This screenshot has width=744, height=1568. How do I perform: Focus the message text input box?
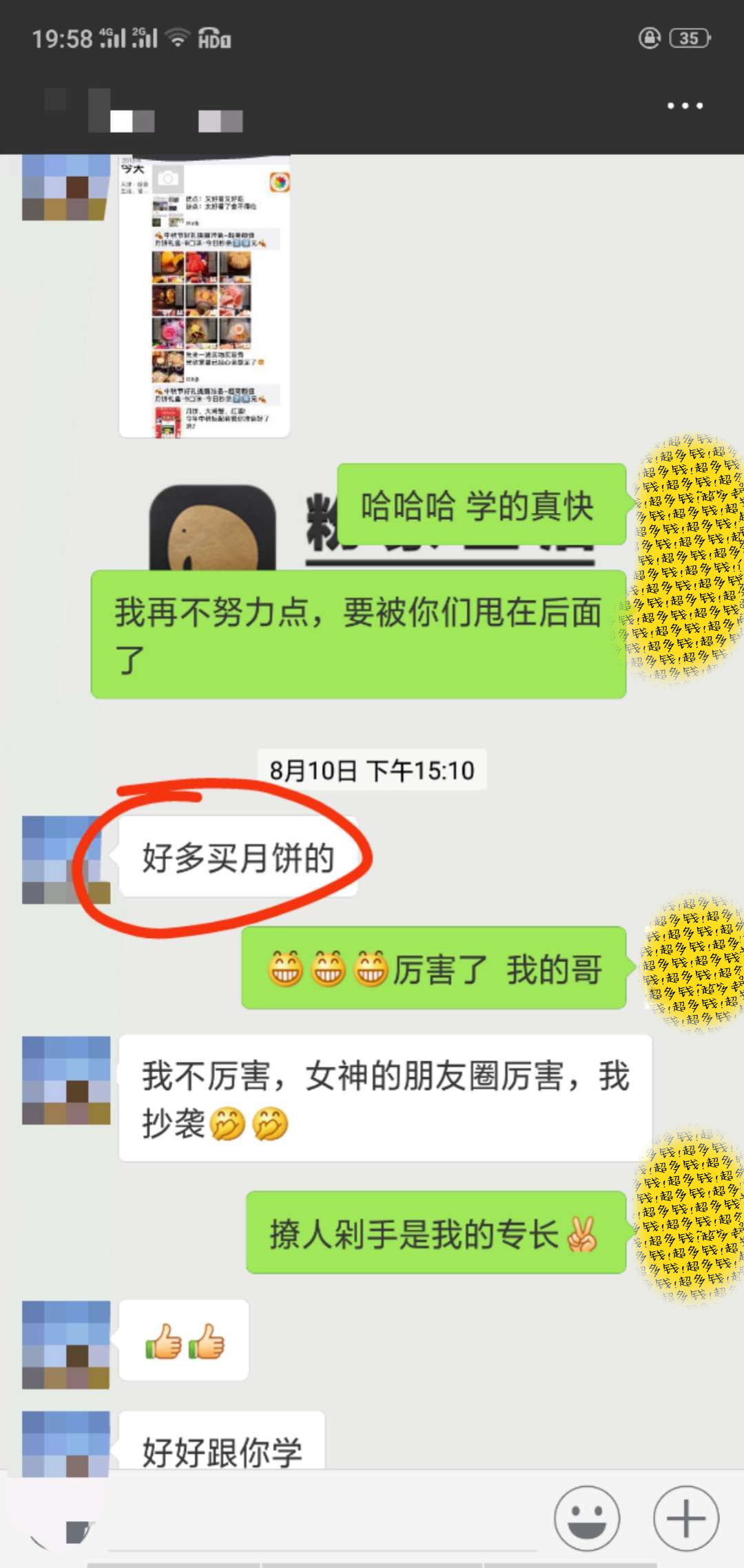tap(324, 1518)
